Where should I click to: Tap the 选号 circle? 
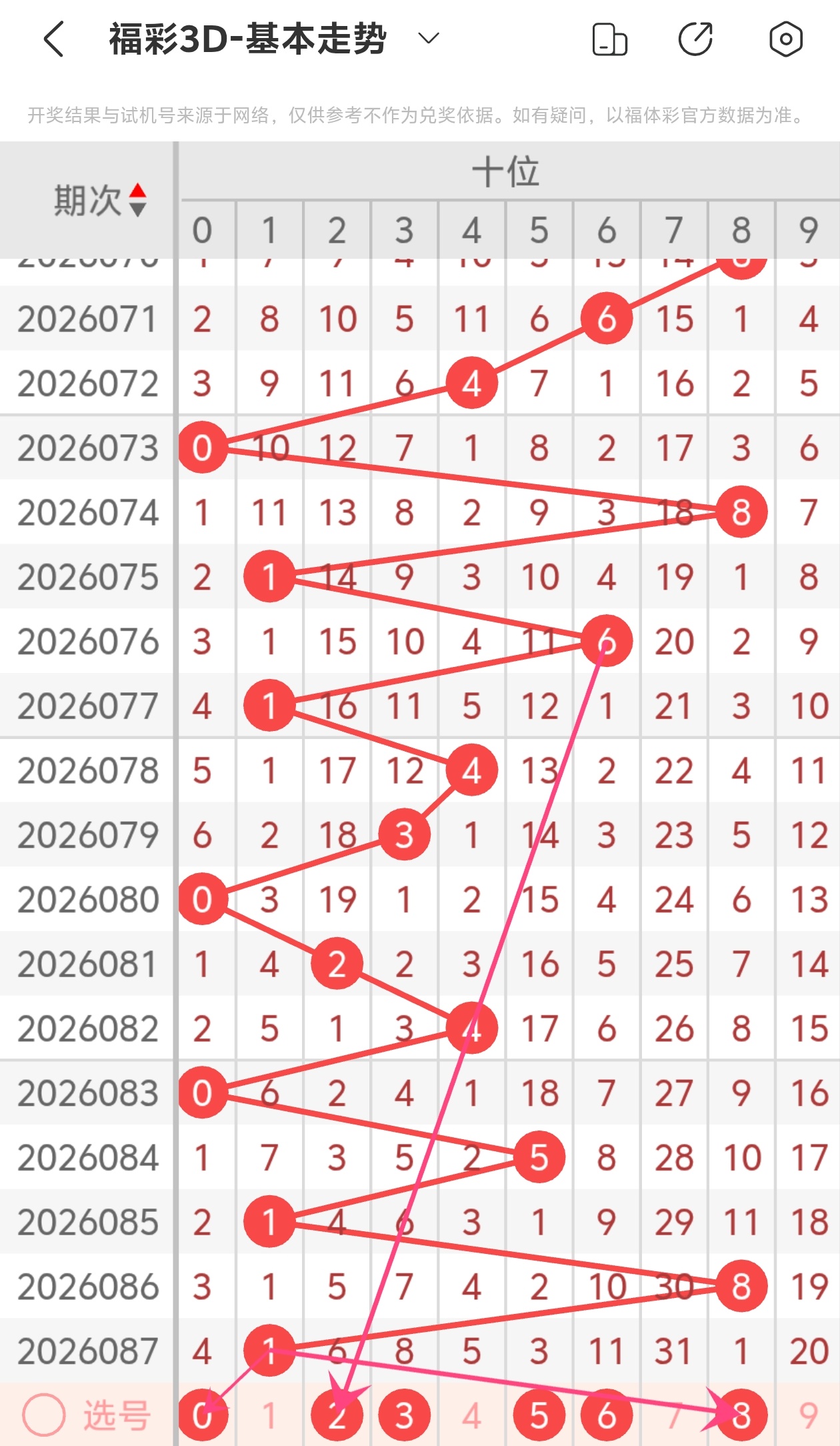44,1415
